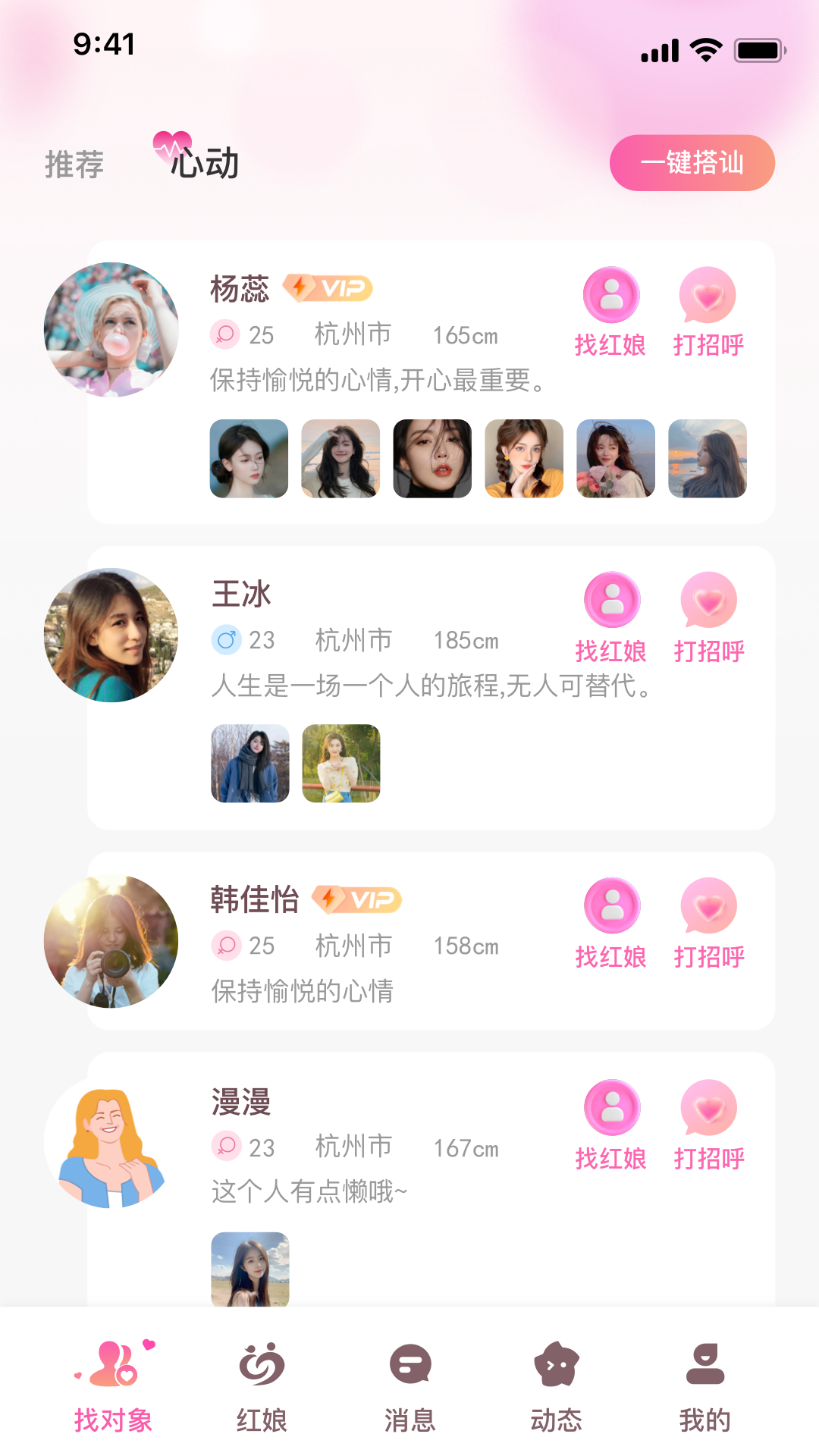Open 杨蕊's profile avatar
This screenshot has height=1456, width=819.
(111, 330)
